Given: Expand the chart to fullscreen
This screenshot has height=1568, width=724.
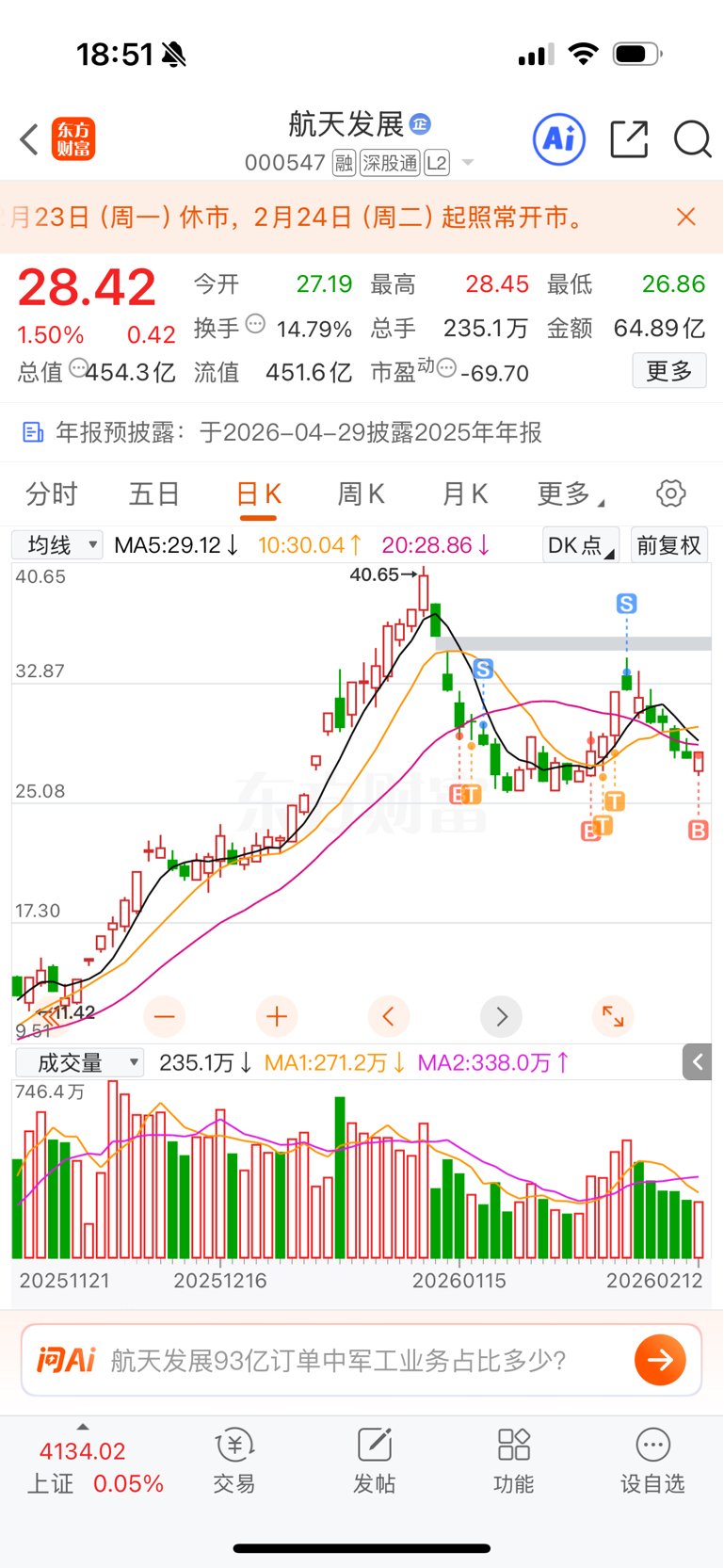Looking at the screenshot, I should (613, 1016).
